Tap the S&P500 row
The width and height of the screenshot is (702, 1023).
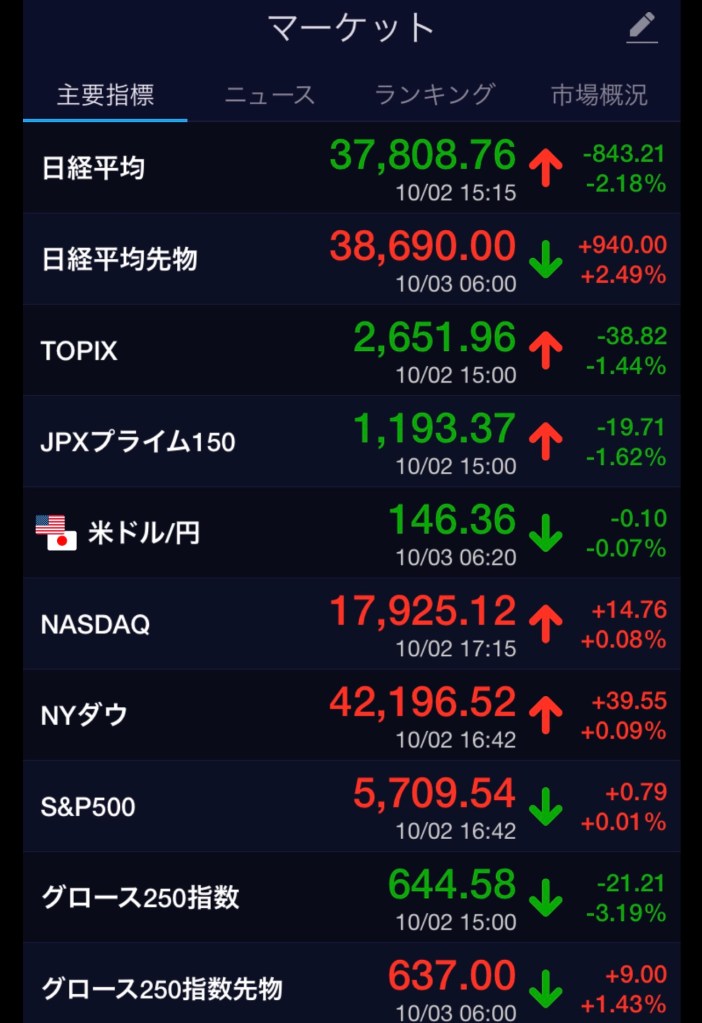point(351,806)
